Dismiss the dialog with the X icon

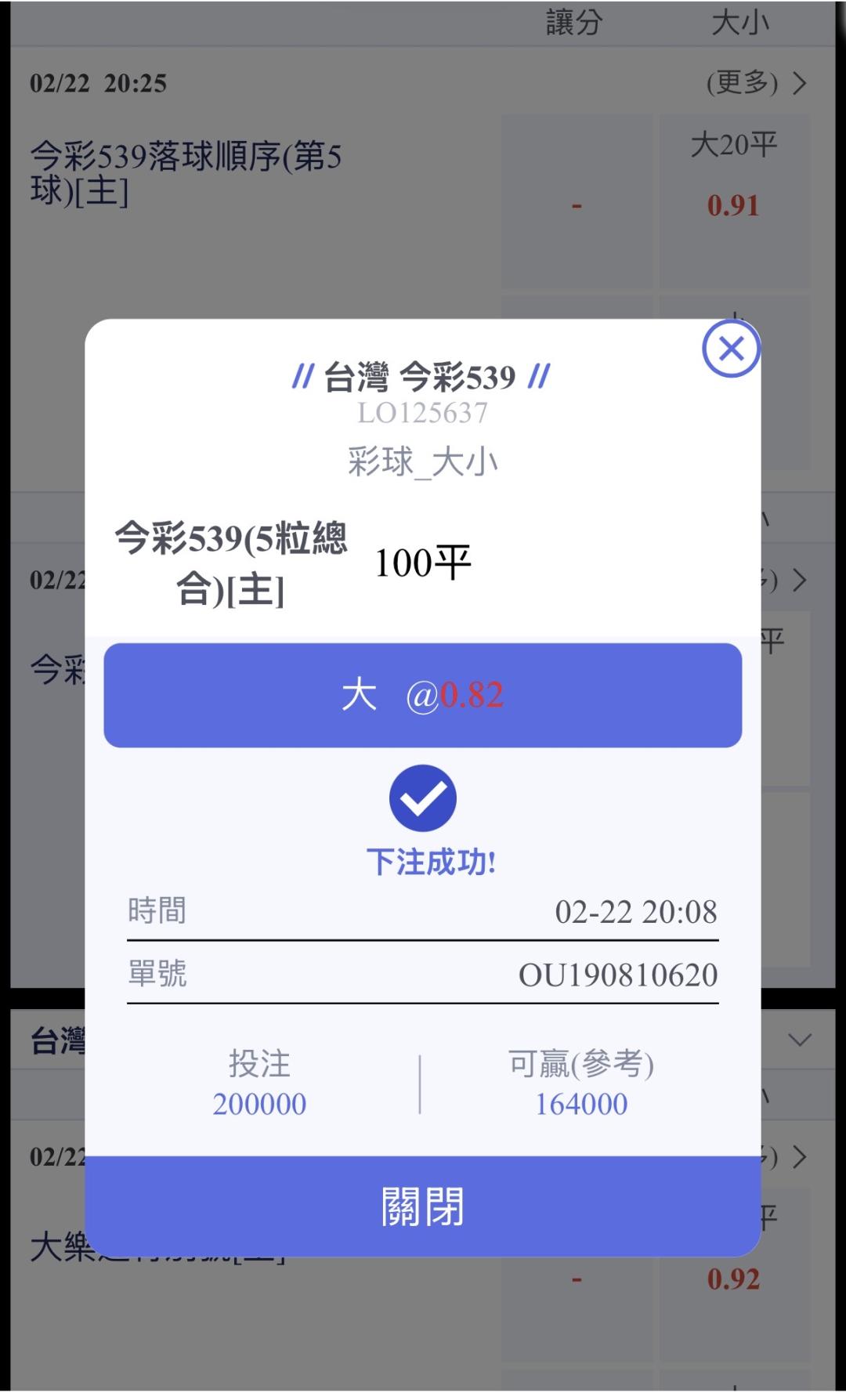(731, 349)
